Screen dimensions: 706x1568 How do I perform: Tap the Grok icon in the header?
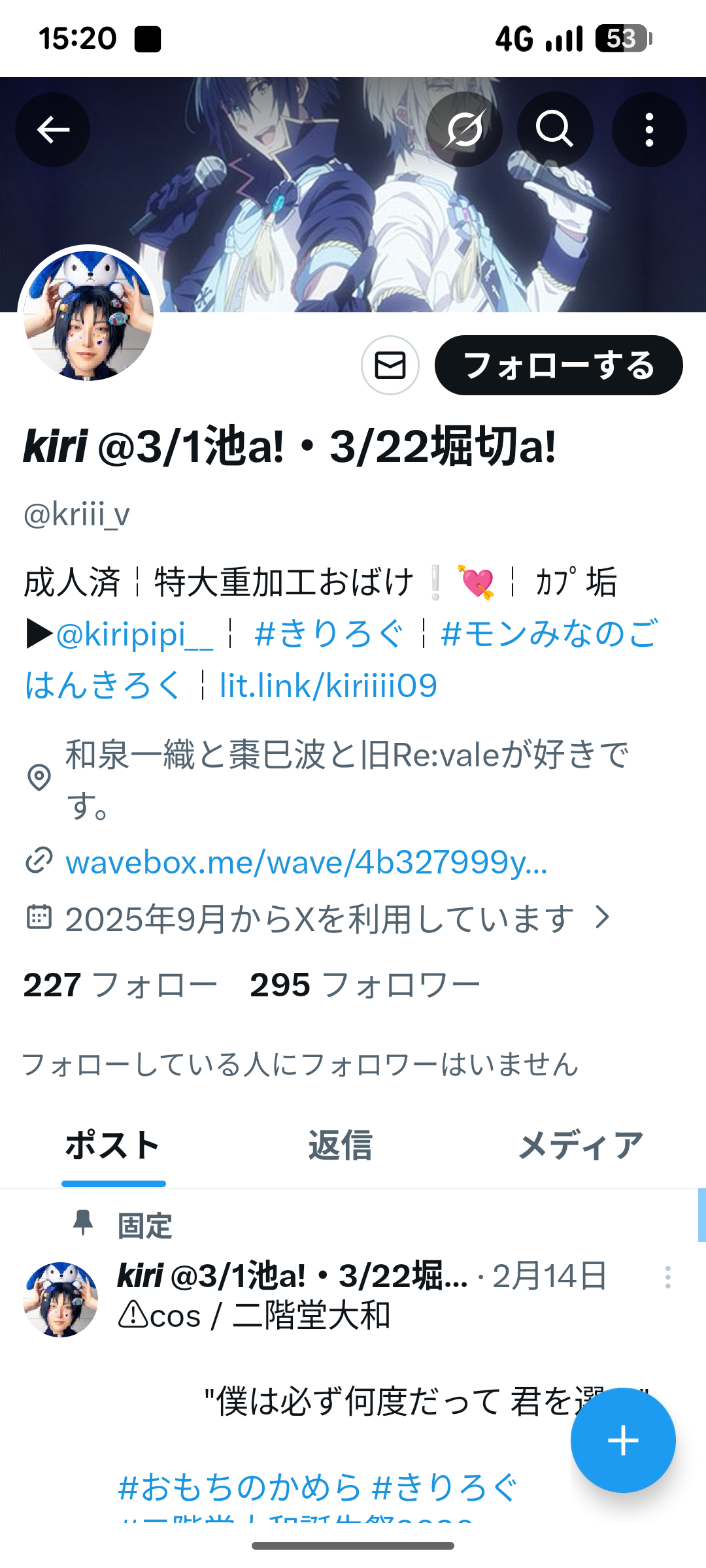(x=464, y=129)
